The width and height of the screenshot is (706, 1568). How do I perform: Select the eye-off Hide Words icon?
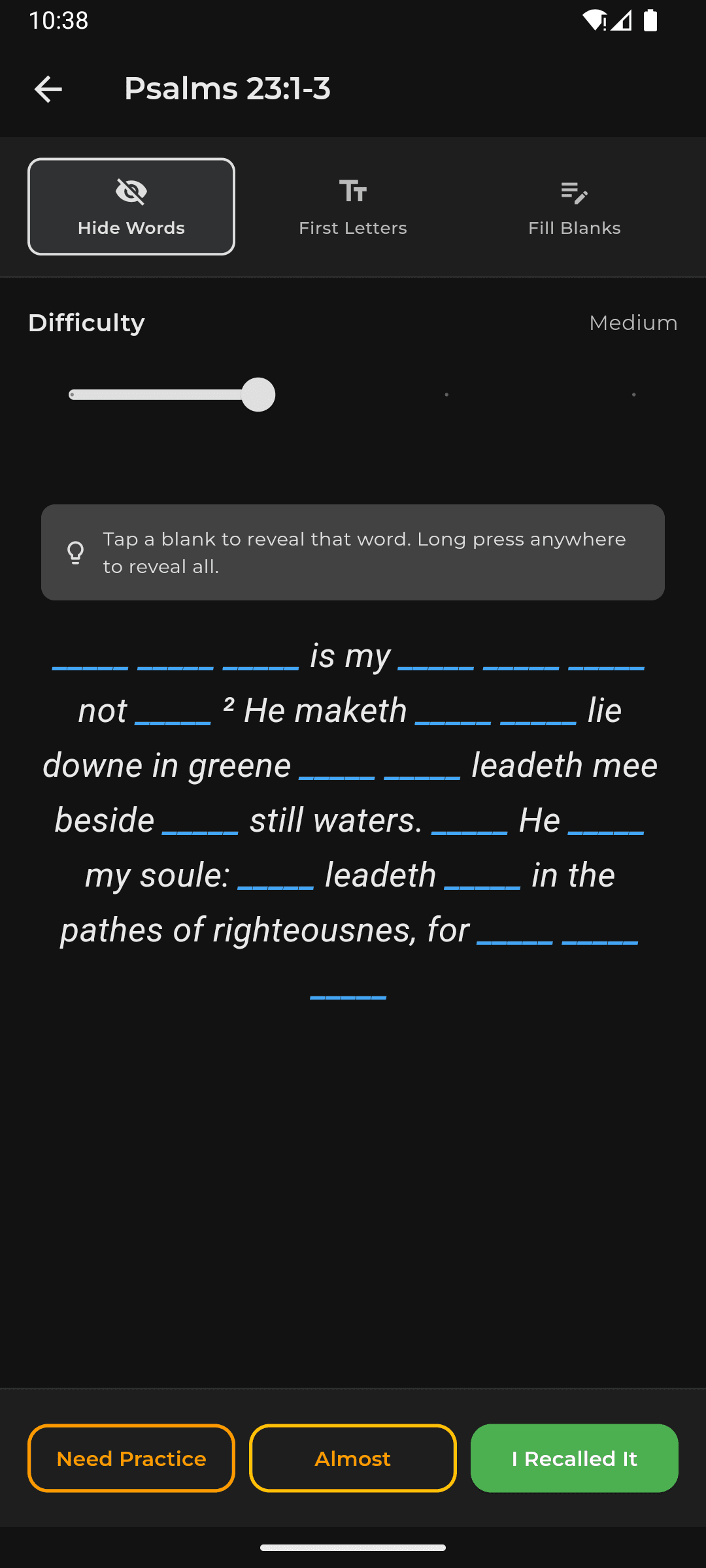(x=131, y=190)
